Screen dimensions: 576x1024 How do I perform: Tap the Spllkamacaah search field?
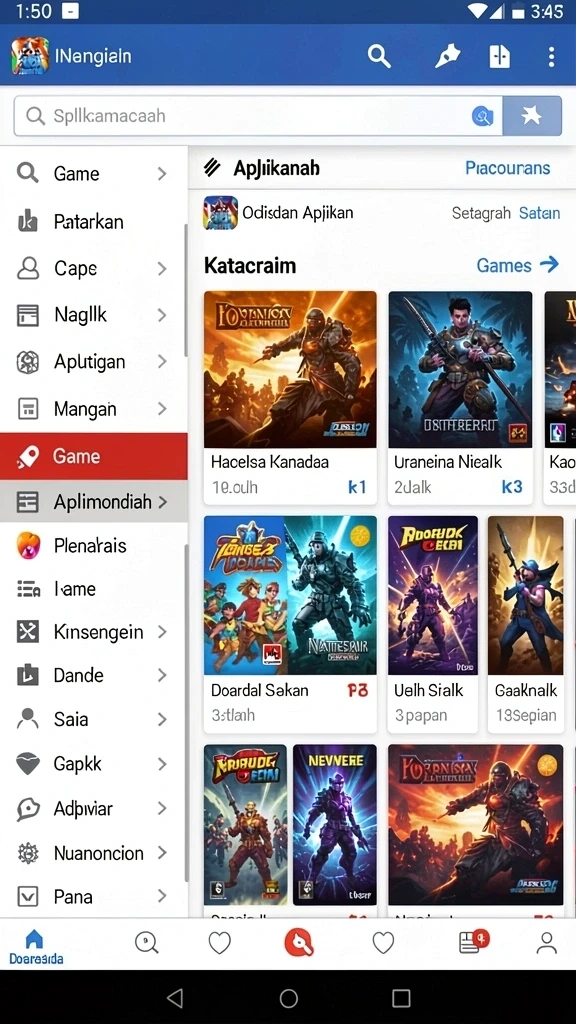click(258, 116)
